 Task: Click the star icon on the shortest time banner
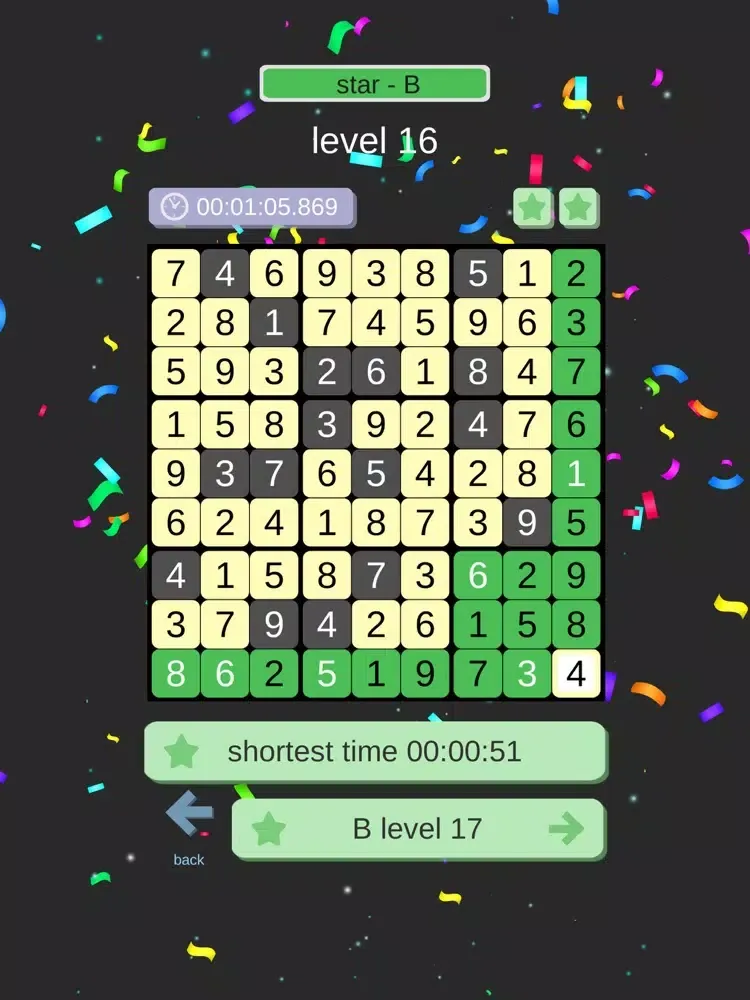(x=182, y=752)
